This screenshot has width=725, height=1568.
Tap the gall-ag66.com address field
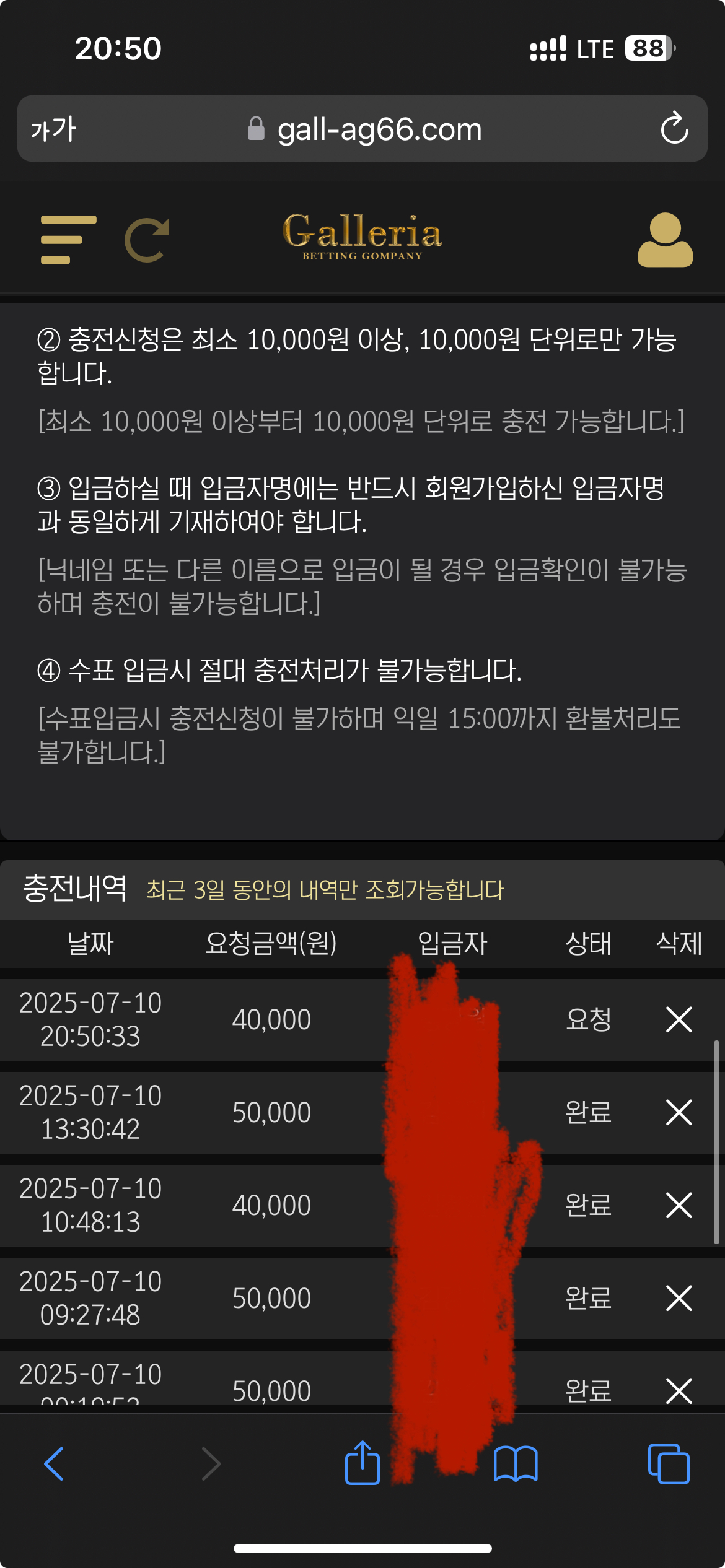click(378, 129)
